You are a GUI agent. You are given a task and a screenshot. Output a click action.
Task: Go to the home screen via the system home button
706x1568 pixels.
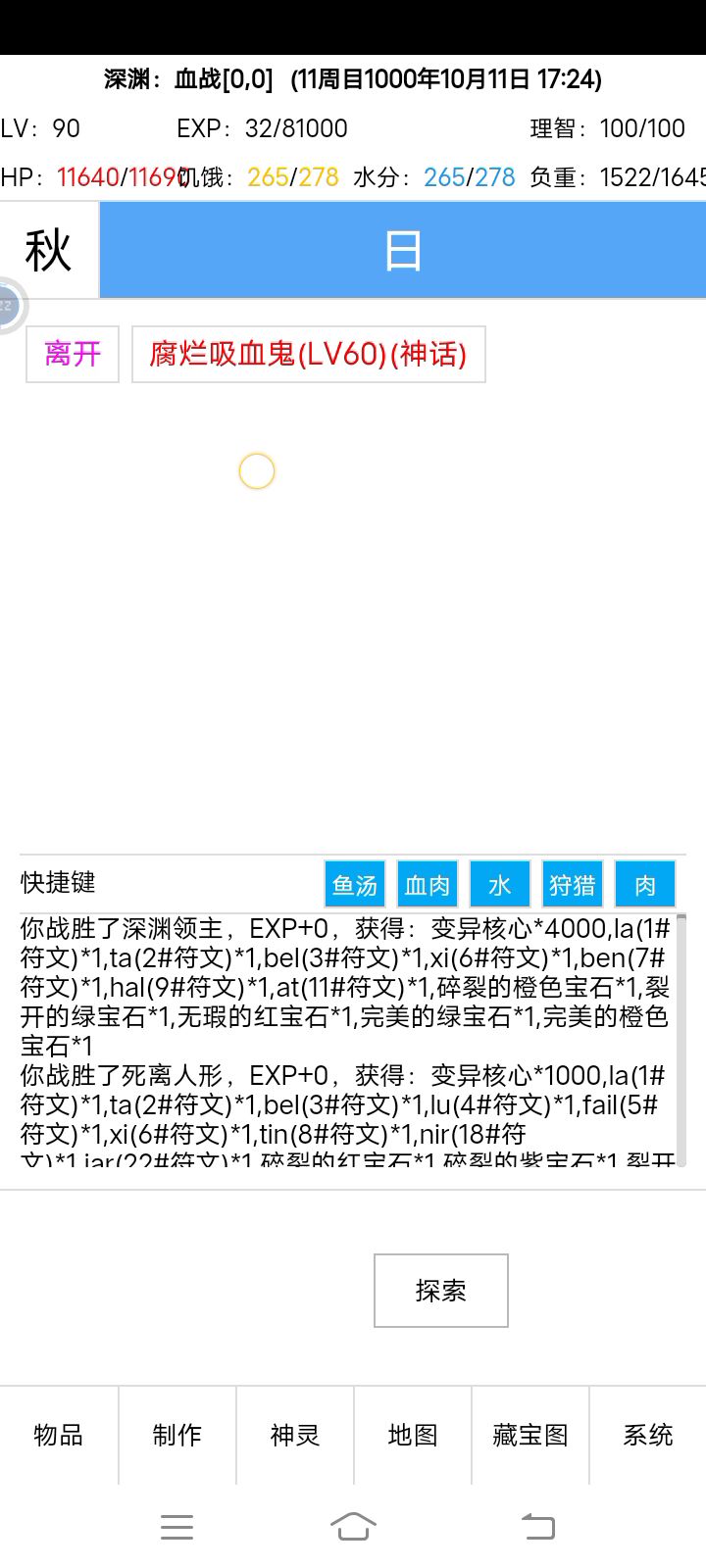[x=353, y=1526]
